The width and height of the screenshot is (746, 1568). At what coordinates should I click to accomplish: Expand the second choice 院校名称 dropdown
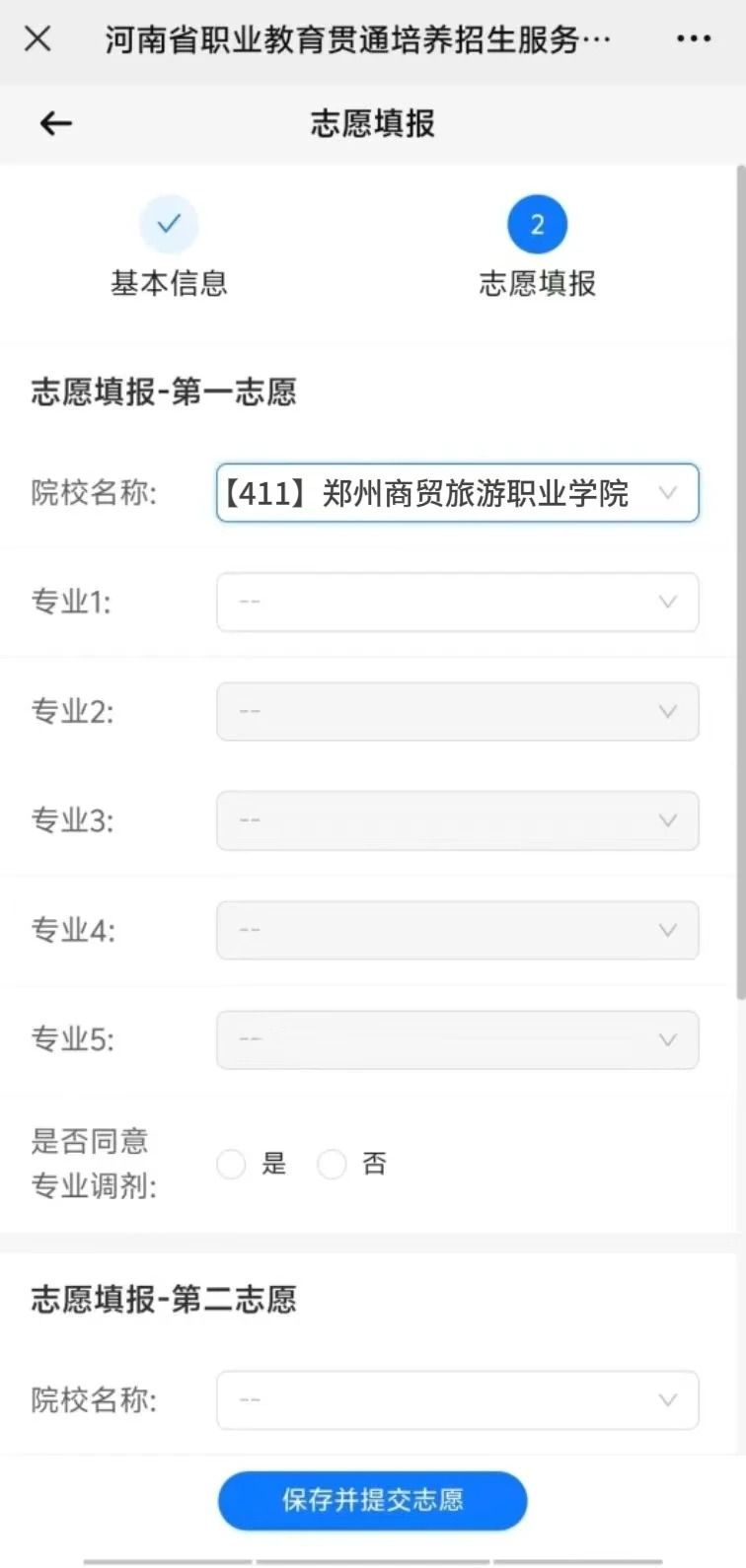(457, 1400)
